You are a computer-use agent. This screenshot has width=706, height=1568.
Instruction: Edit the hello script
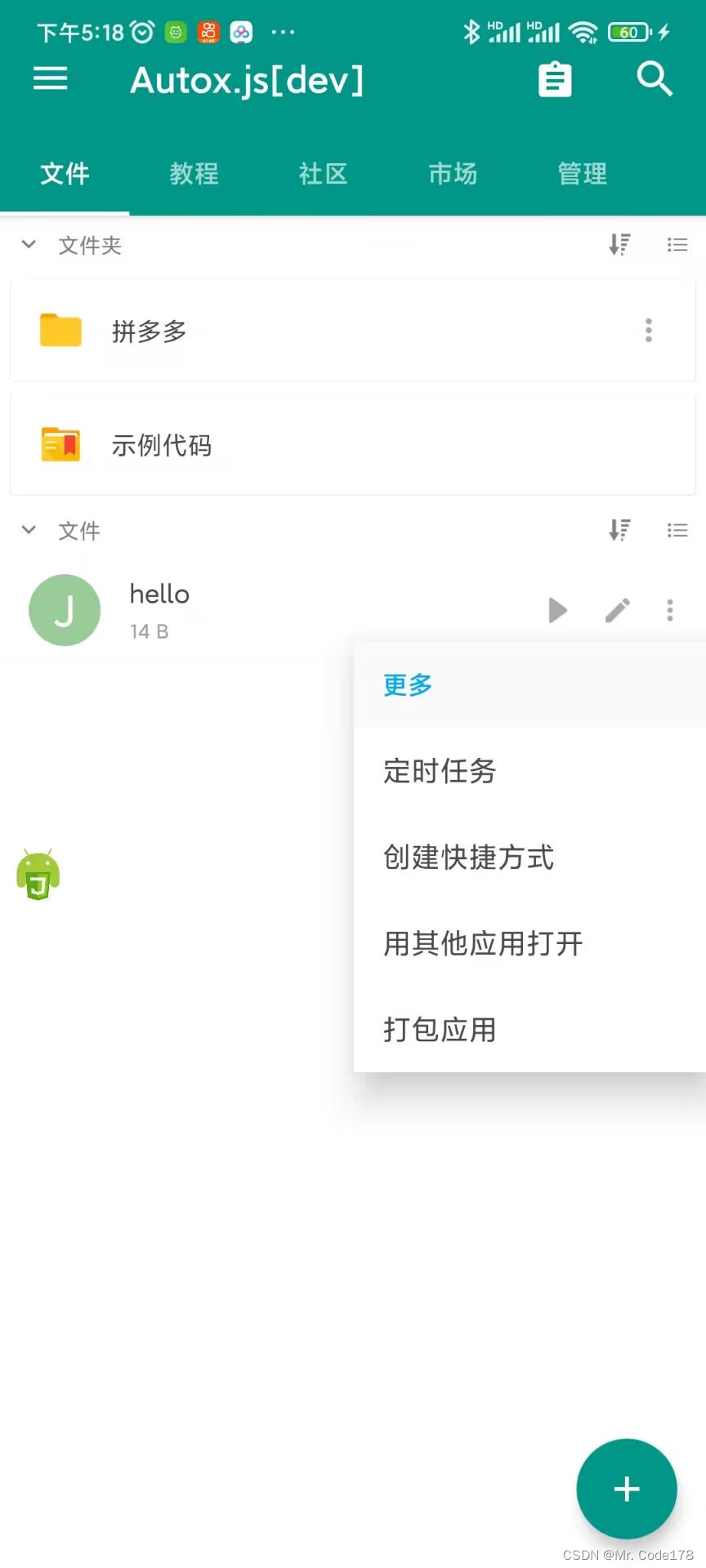[618, 610]
